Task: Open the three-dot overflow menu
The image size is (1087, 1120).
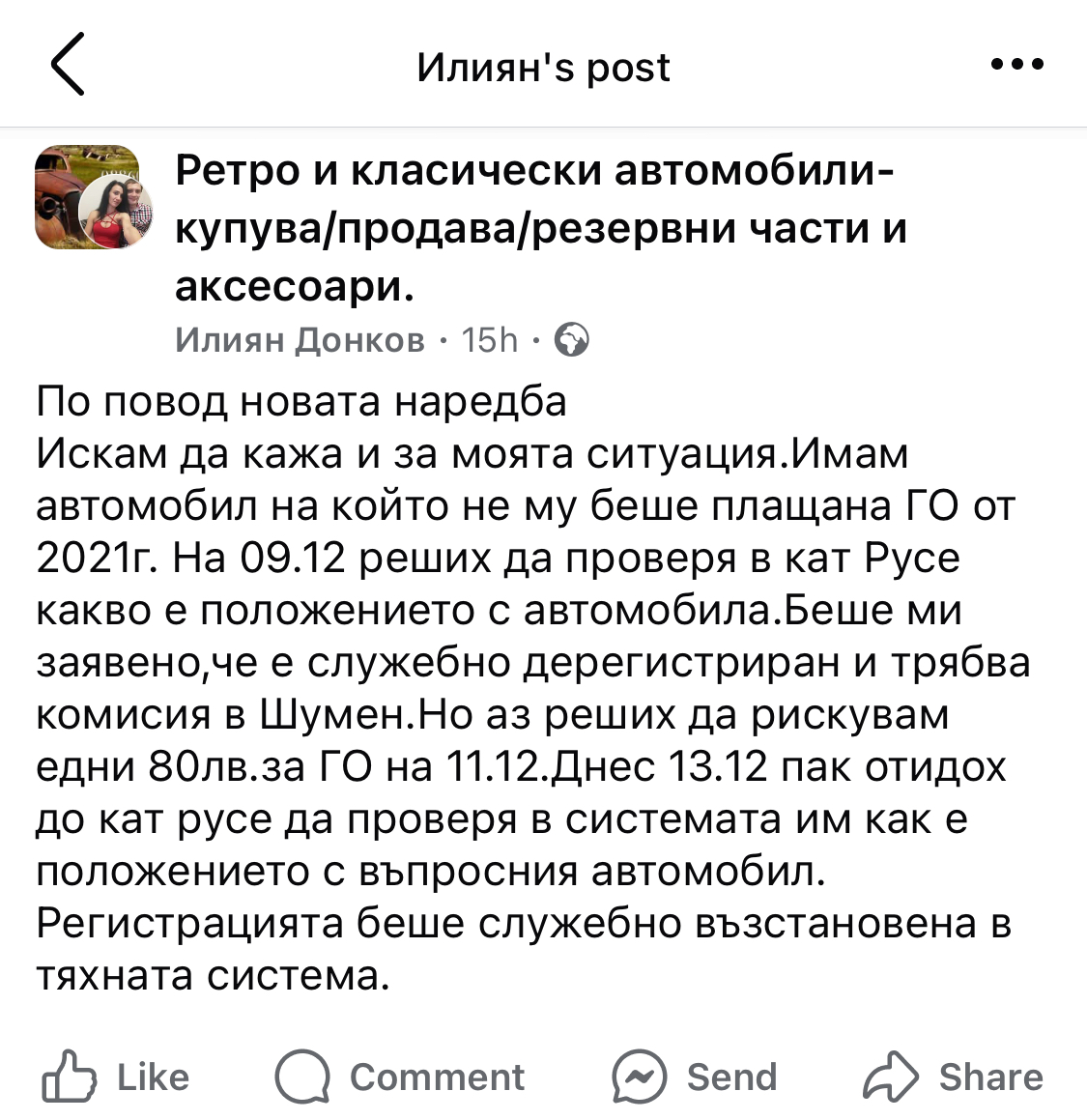Action: point(1016,65)
